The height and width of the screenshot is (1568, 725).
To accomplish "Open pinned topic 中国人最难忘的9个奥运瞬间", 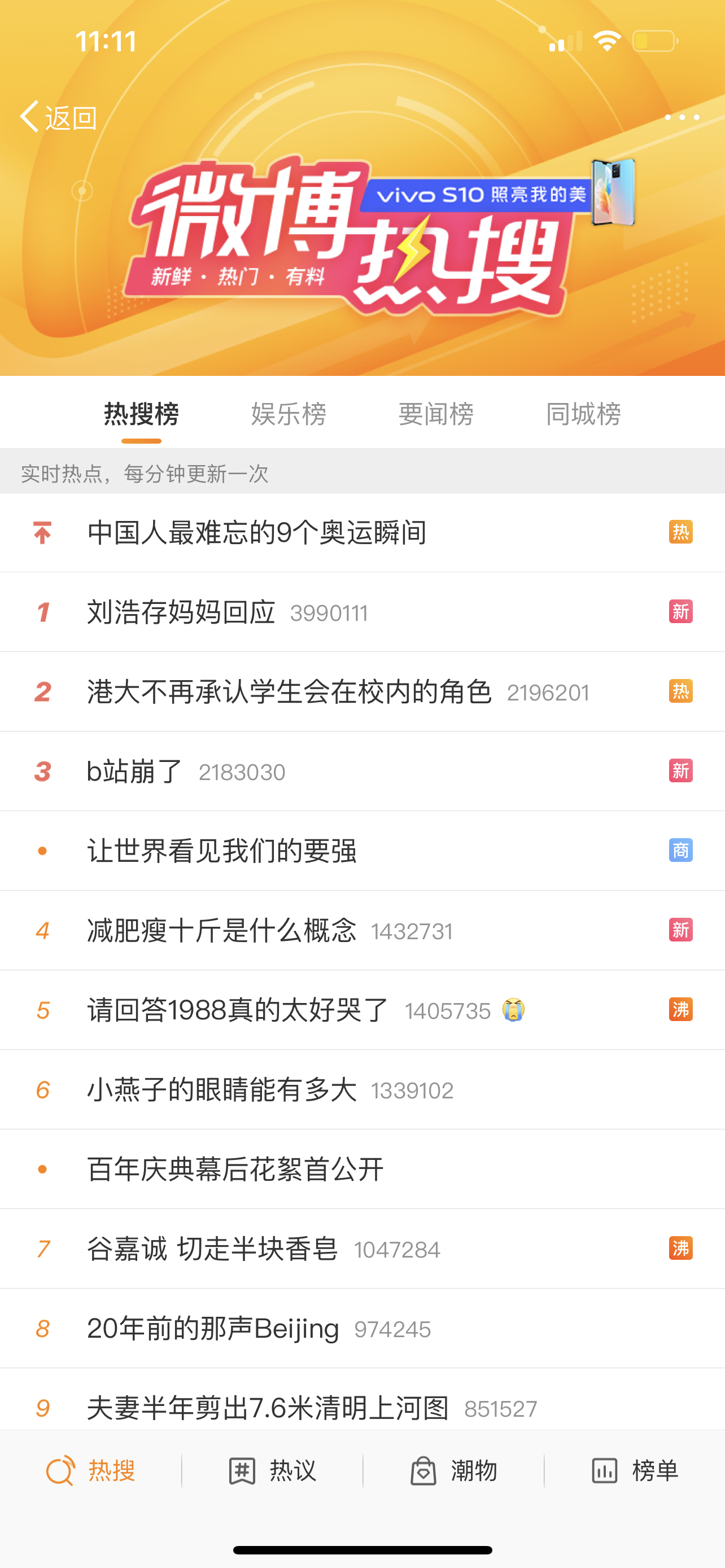I will pyautogui.click(x=256, y=533).
